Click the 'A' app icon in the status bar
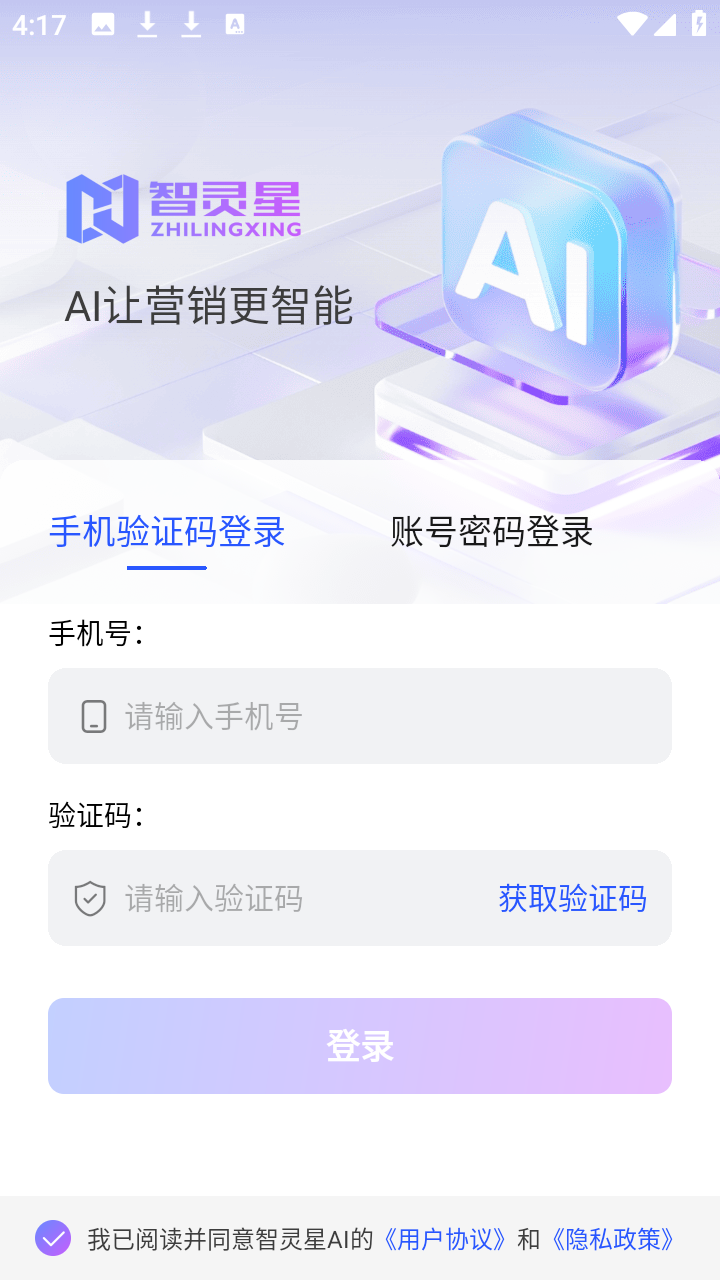The height and width of the screenshot is (1280, 720). click(236, 24)
